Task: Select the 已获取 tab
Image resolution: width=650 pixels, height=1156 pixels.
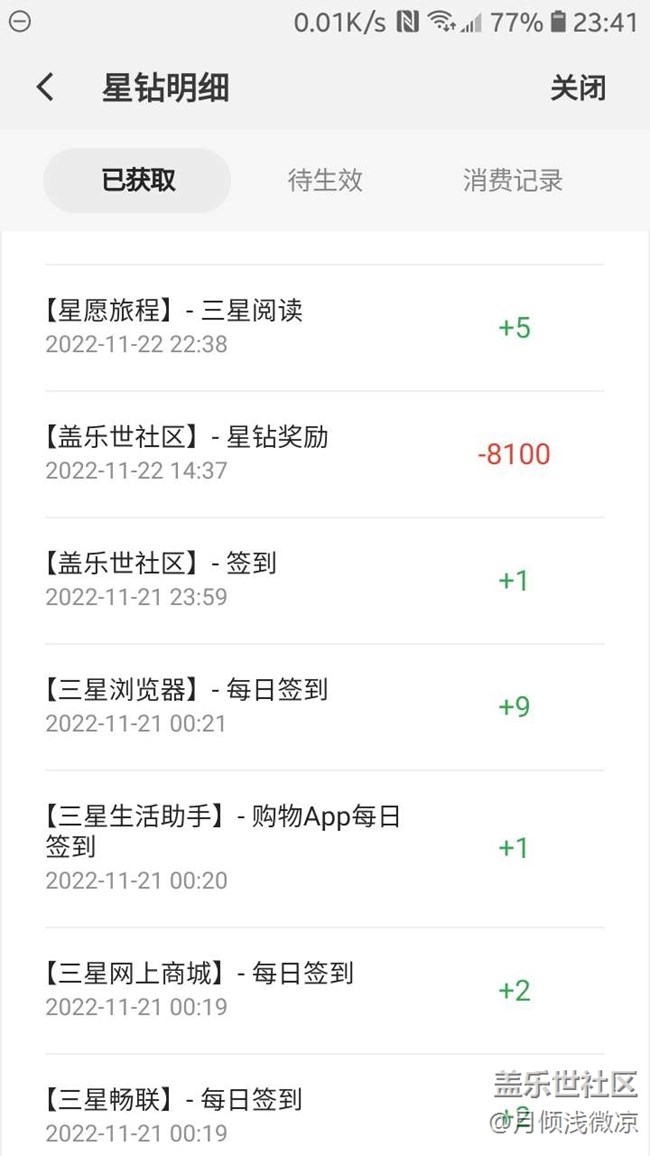Action: click(x=138, y=180)
